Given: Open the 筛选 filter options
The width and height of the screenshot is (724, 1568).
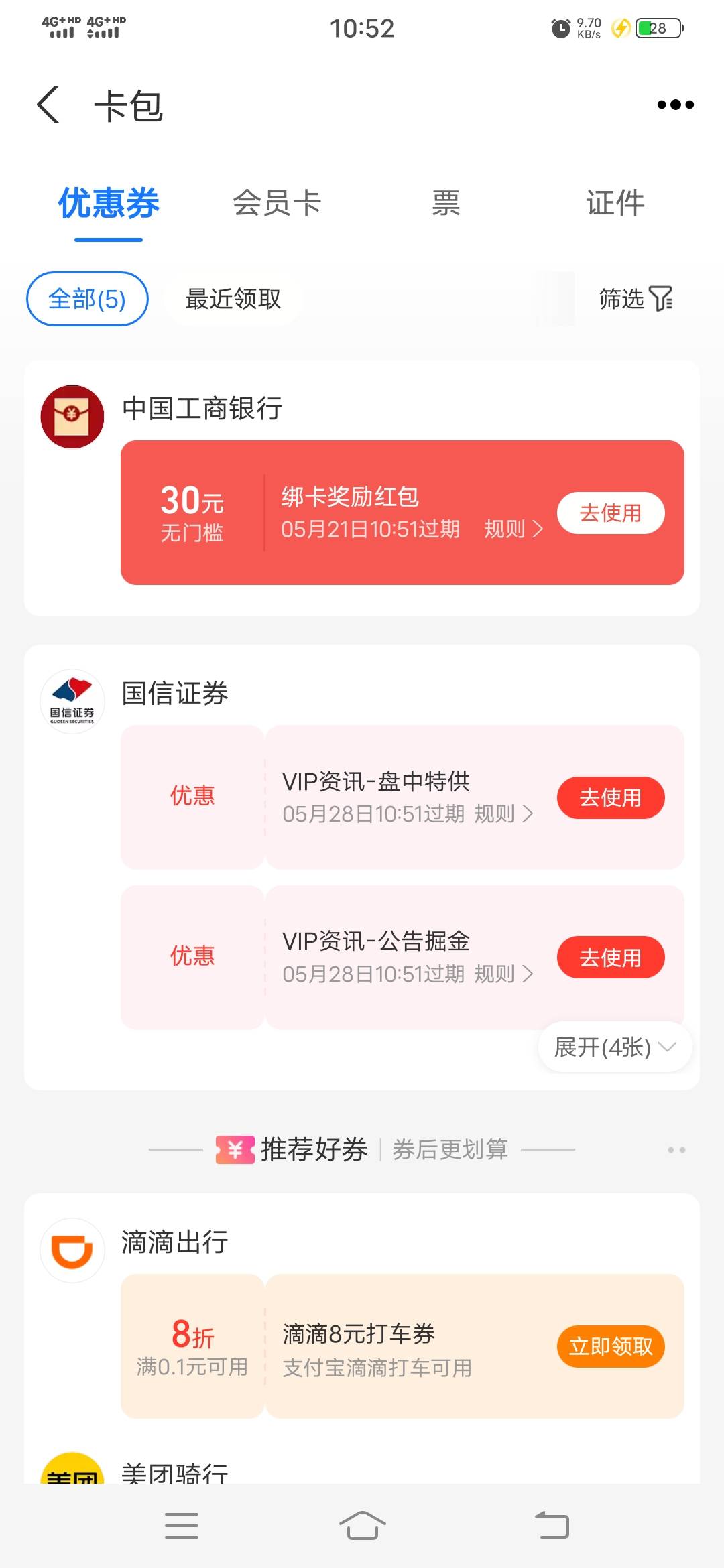Looking at the screenshot, I should point(636,299).
